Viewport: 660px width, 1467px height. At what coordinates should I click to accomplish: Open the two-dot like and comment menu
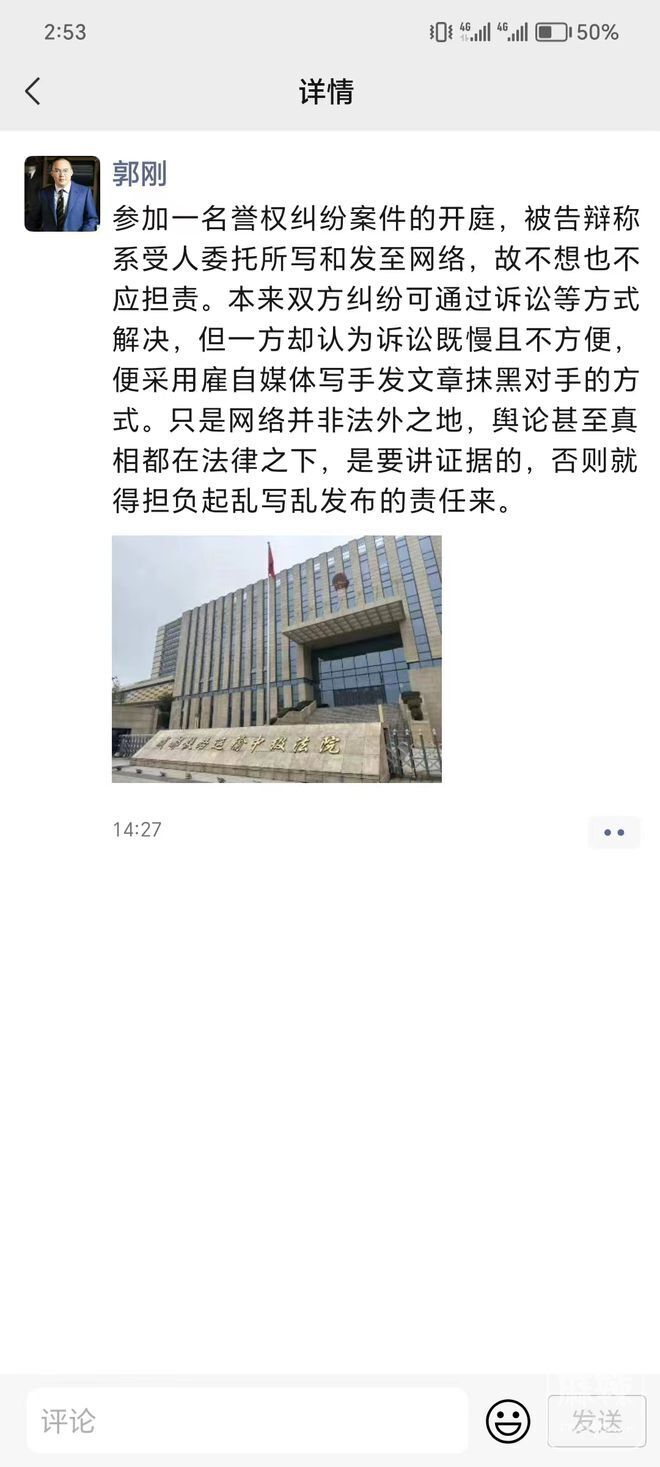(x=613, y=832)
